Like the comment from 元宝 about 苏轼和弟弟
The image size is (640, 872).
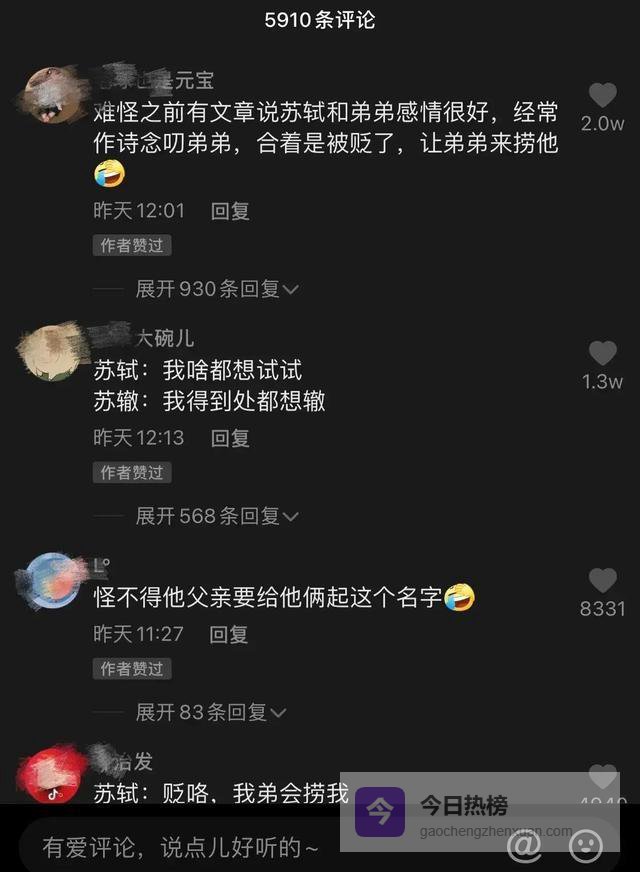602,97
